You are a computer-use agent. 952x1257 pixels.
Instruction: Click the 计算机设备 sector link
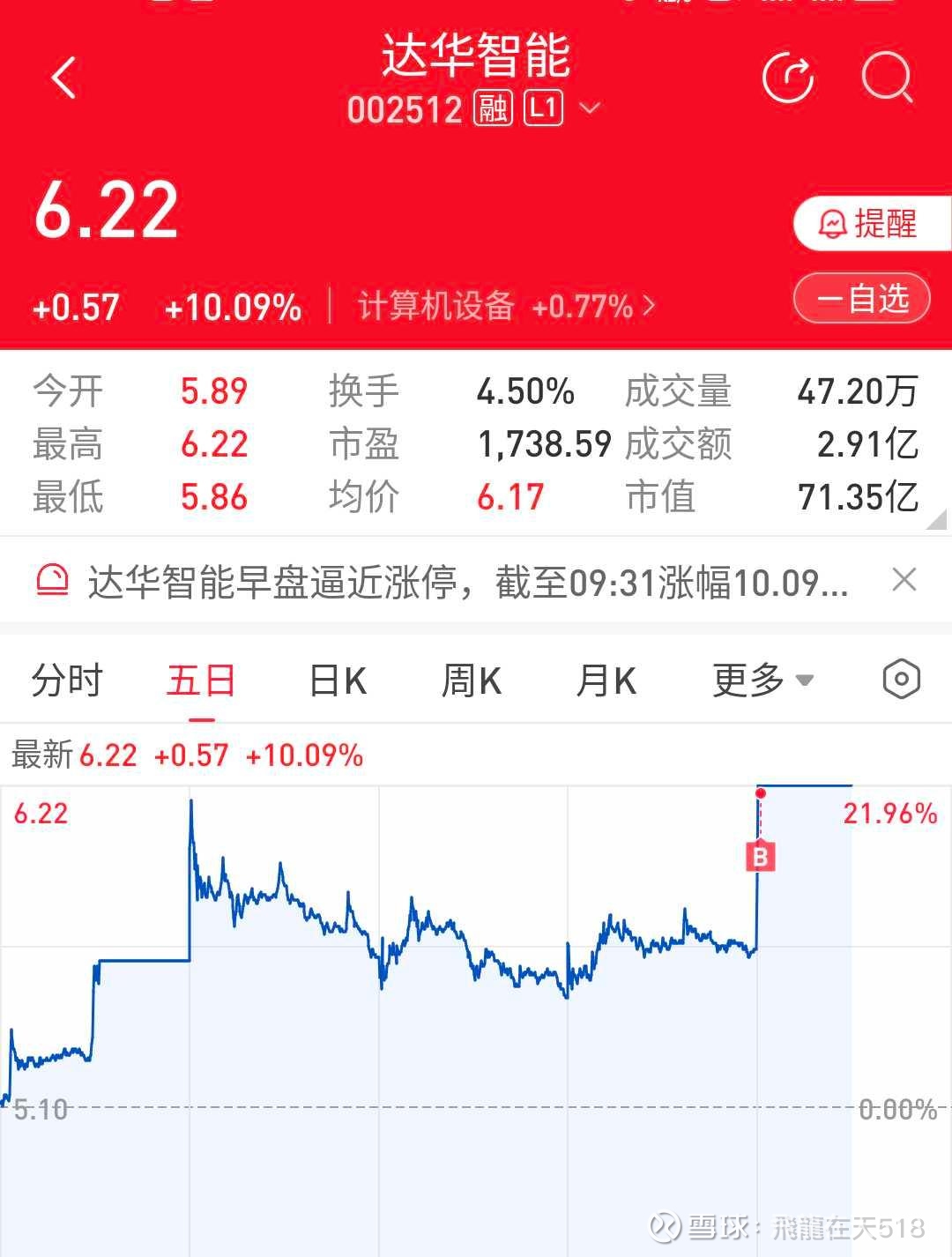pyautogui.click(x=436, y=307)
